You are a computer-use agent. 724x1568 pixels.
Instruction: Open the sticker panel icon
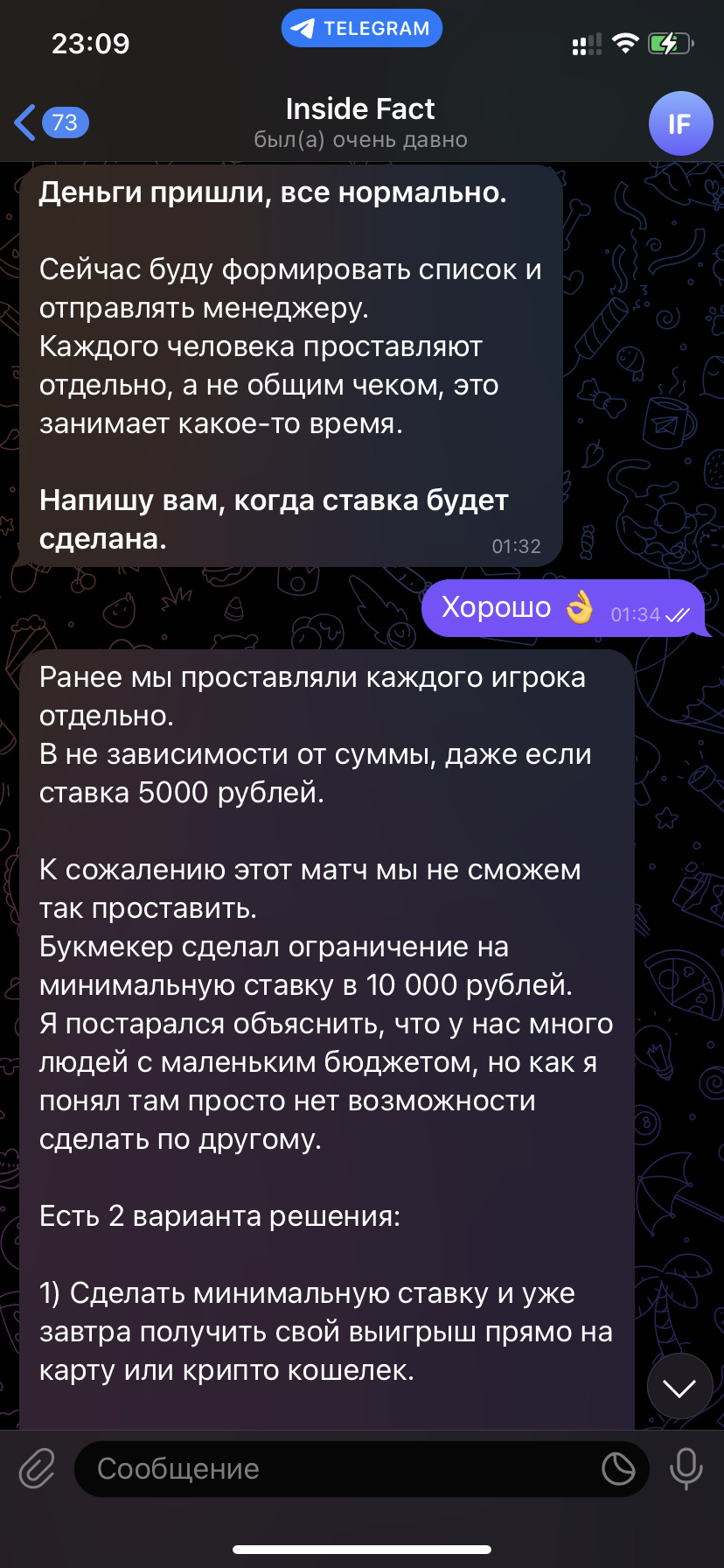[x=618, y=1468]
